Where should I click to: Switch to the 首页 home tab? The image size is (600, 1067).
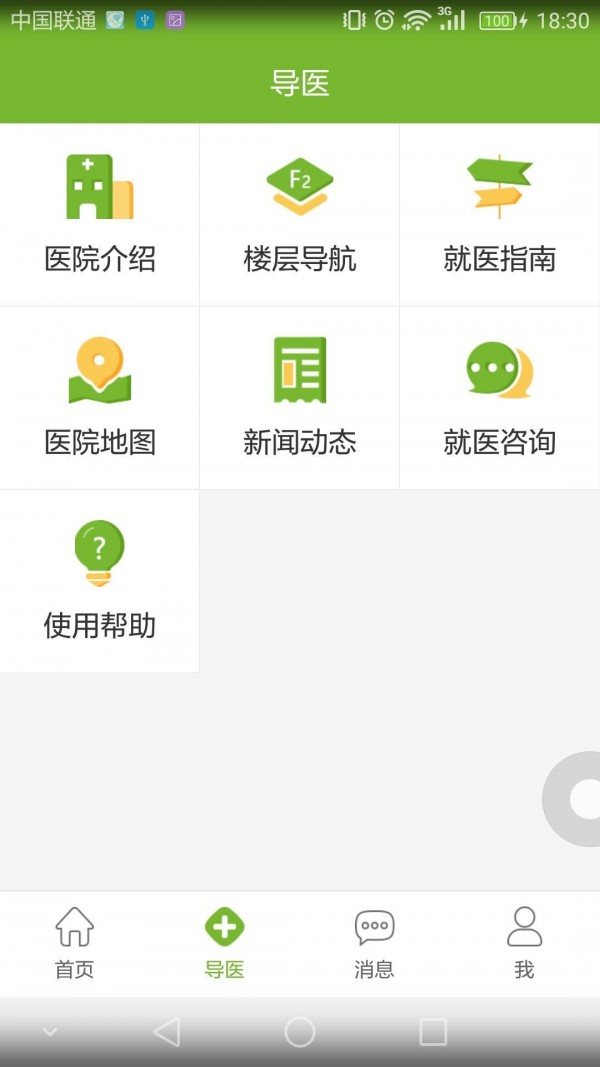(x=75, y=943)
